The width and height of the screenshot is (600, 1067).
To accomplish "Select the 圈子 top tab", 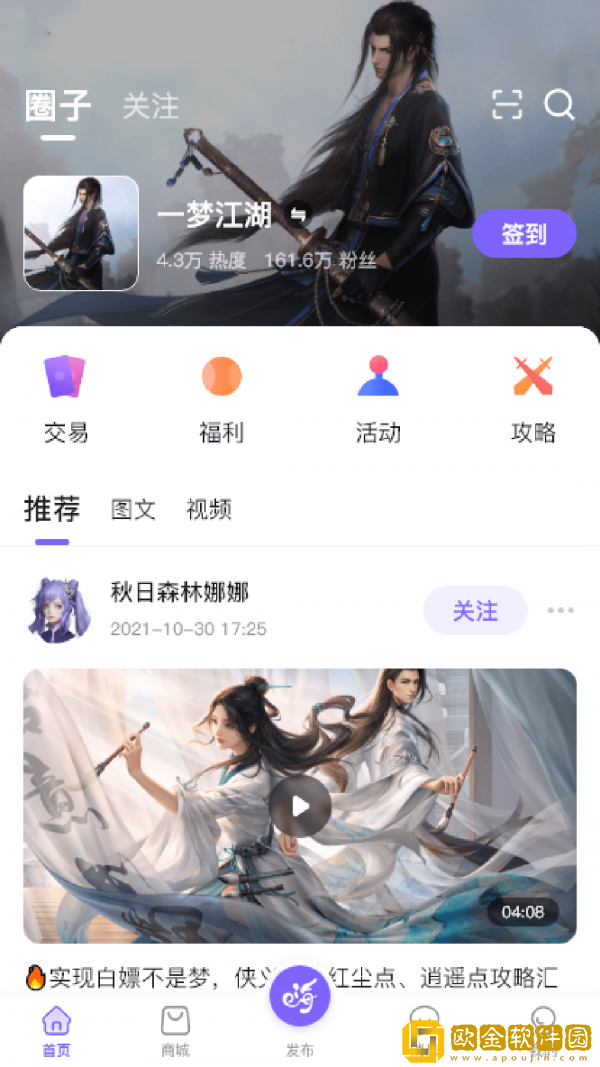I will pos(58,106).
